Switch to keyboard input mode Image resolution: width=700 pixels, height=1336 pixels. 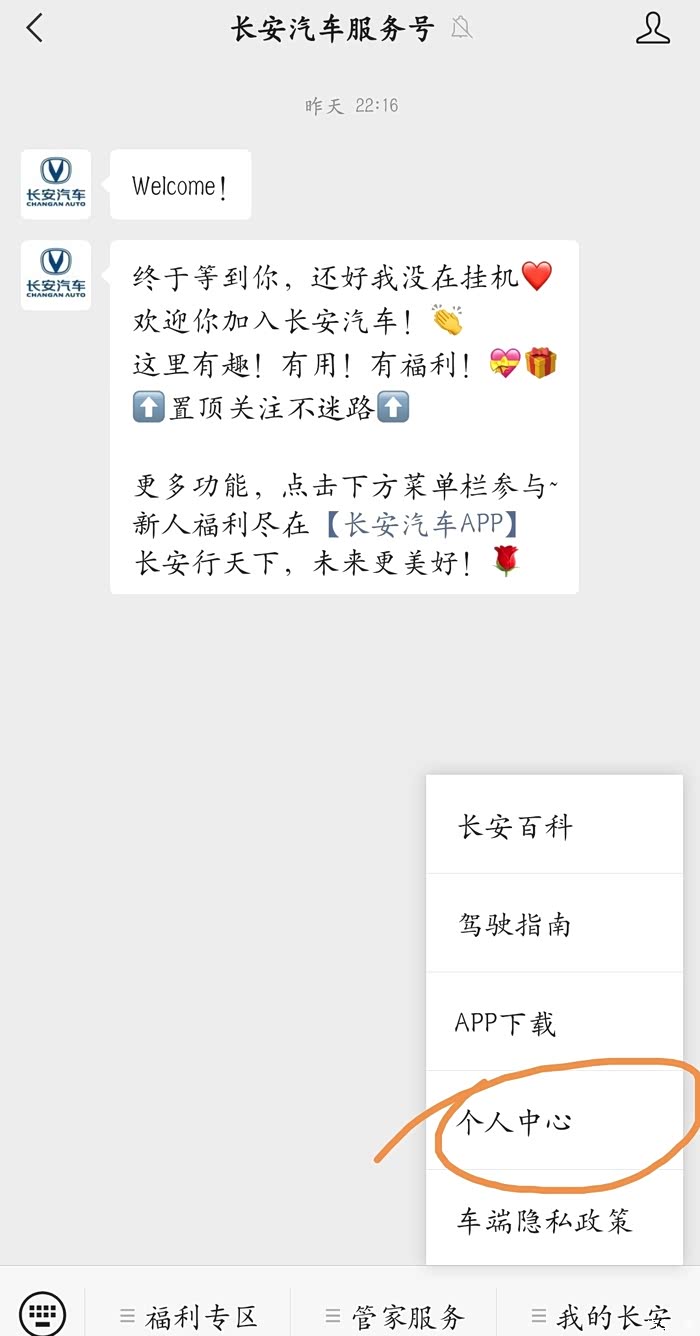click(x=43, y=1312)
